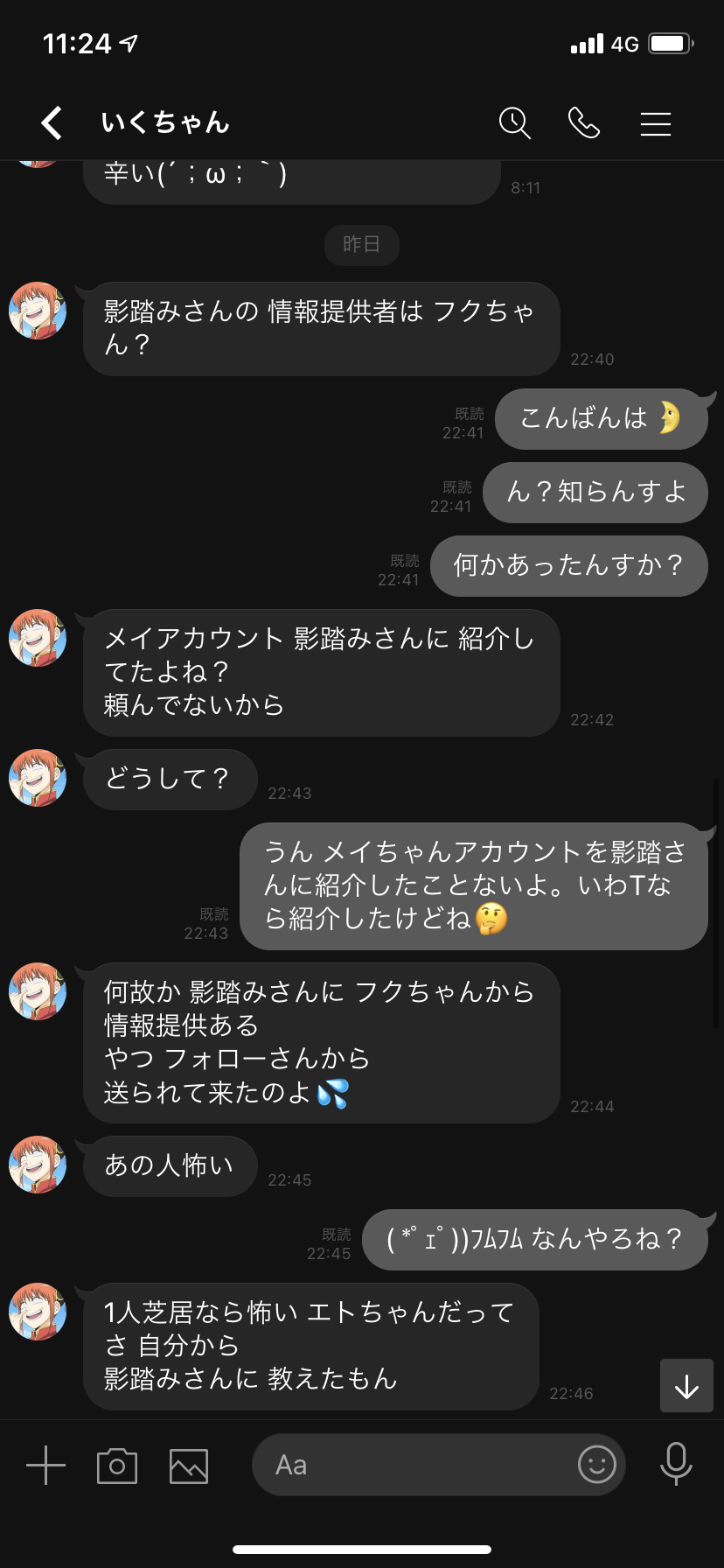Open the photo gallery picker
This screenshot has height=1568, width=724.
189,1466
